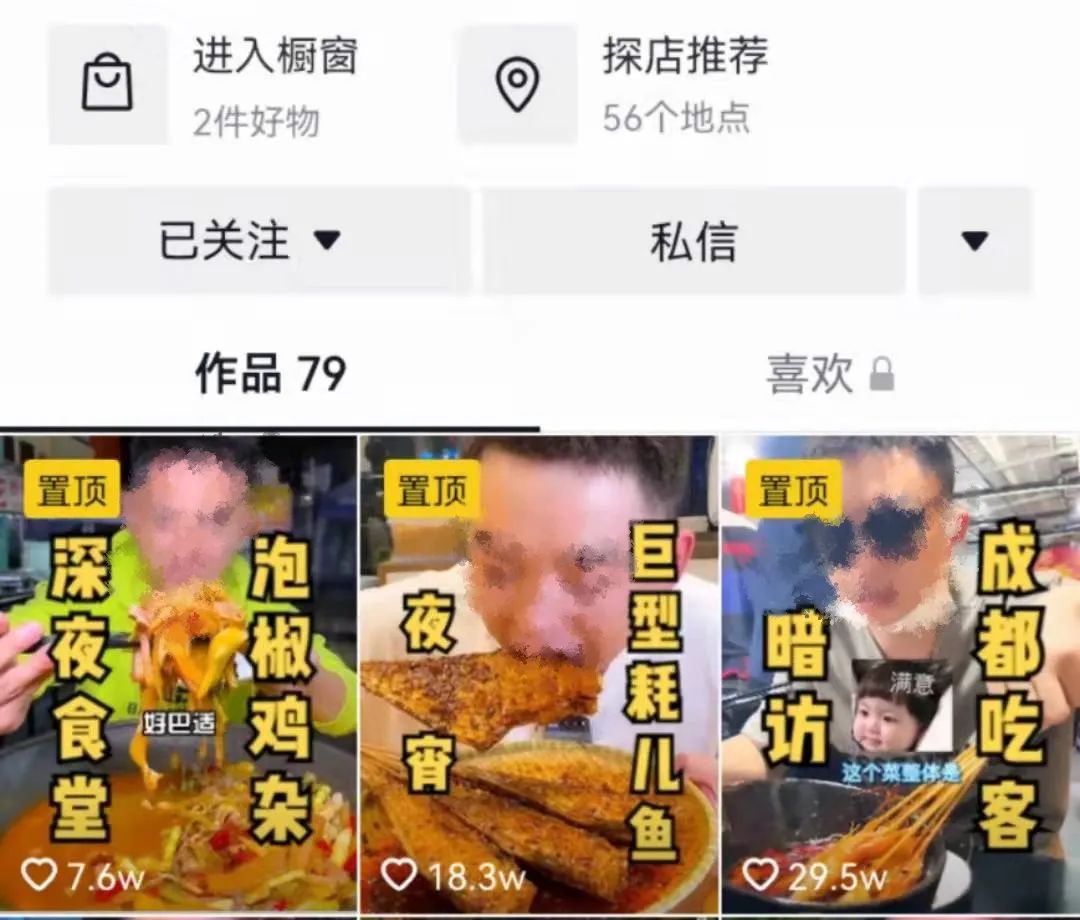1080x920 pixels.
Task: Play the 夜宵 巨型耗儿鱼 video
Action: pos(538,675)
